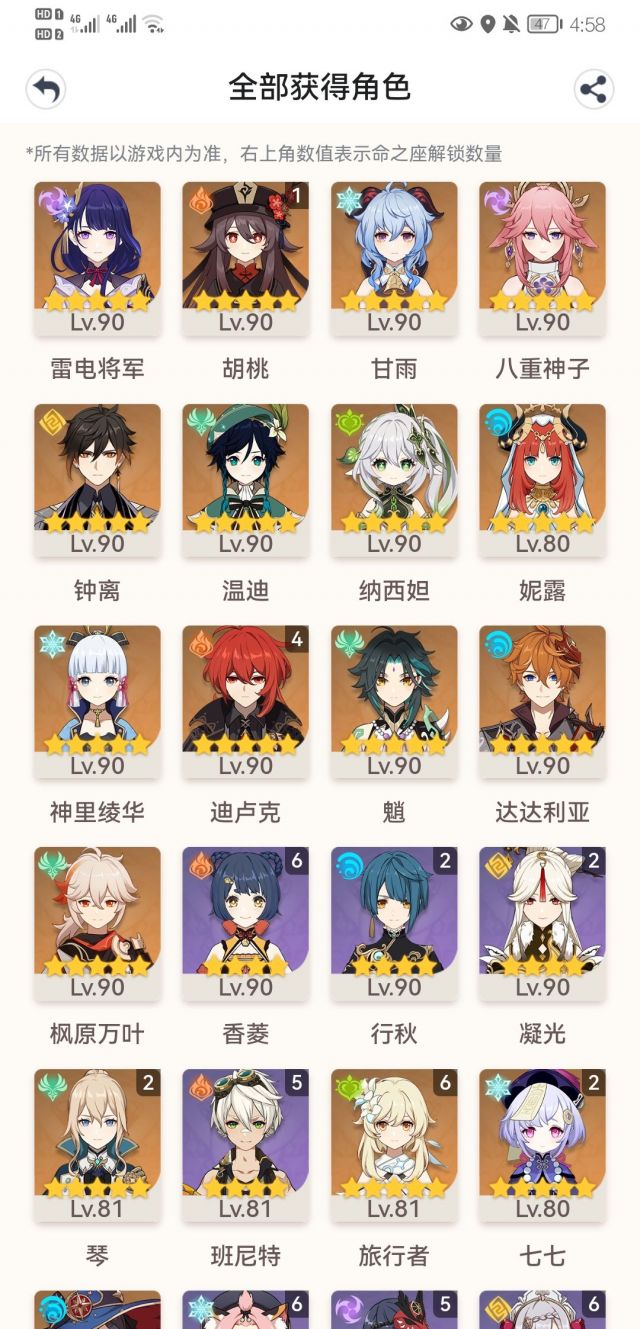Go back using the arrow button
Screen dimensions: 640x1329
(46, 89)
